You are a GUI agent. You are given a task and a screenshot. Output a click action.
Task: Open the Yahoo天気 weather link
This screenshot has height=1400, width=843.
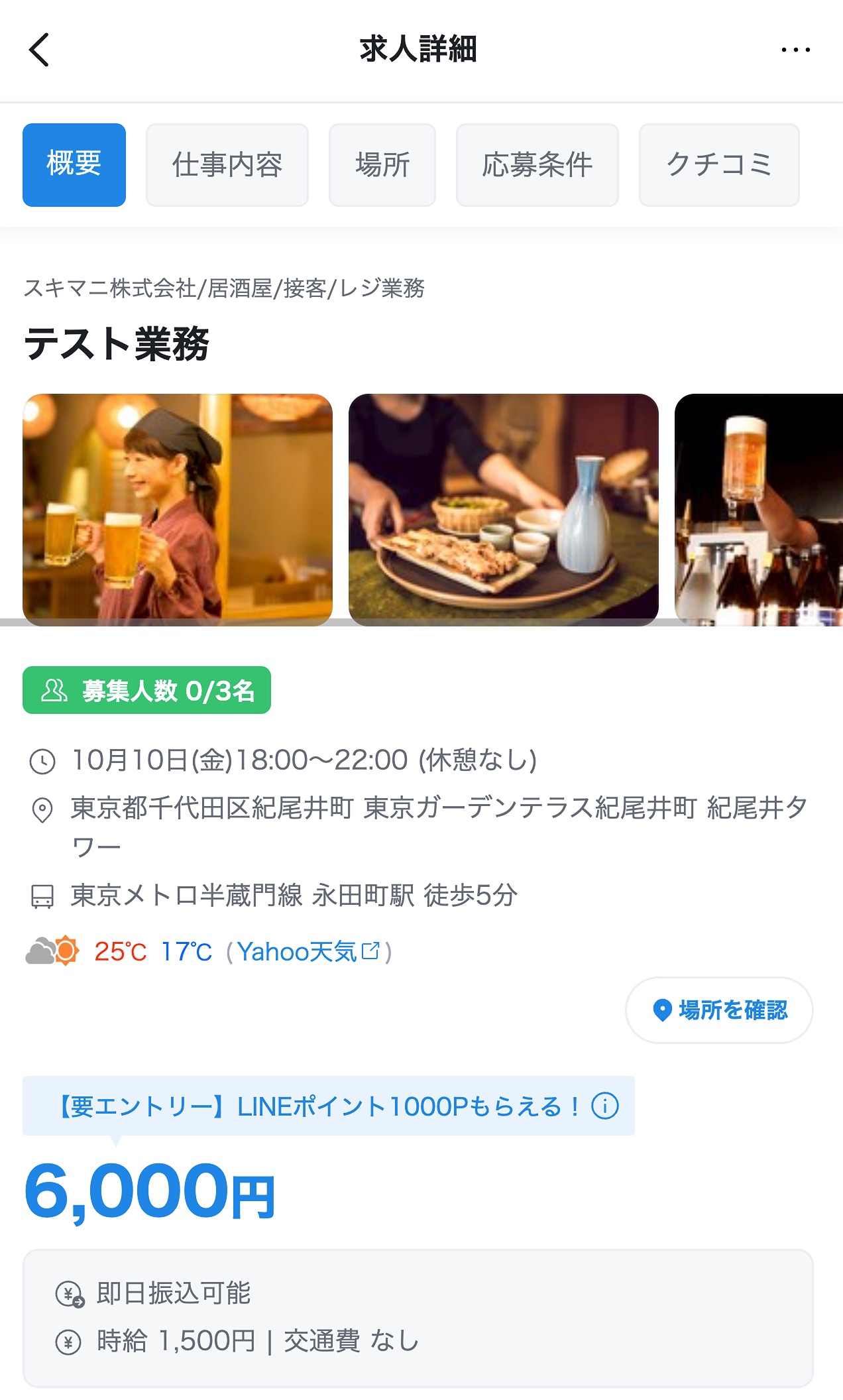(x=308, y=952)
